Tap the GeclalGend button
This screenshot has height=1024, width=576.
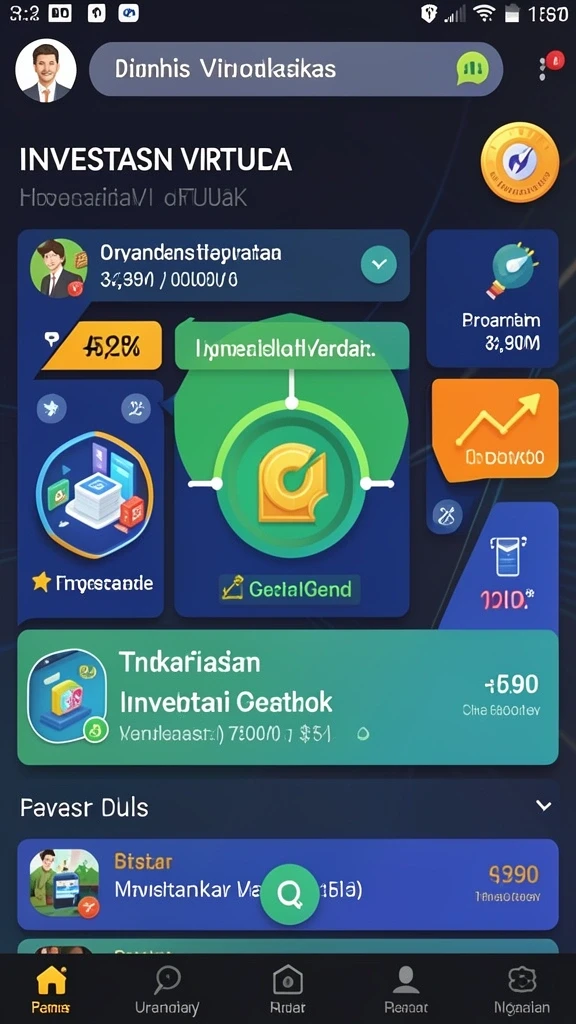click(x=288, y=589)
